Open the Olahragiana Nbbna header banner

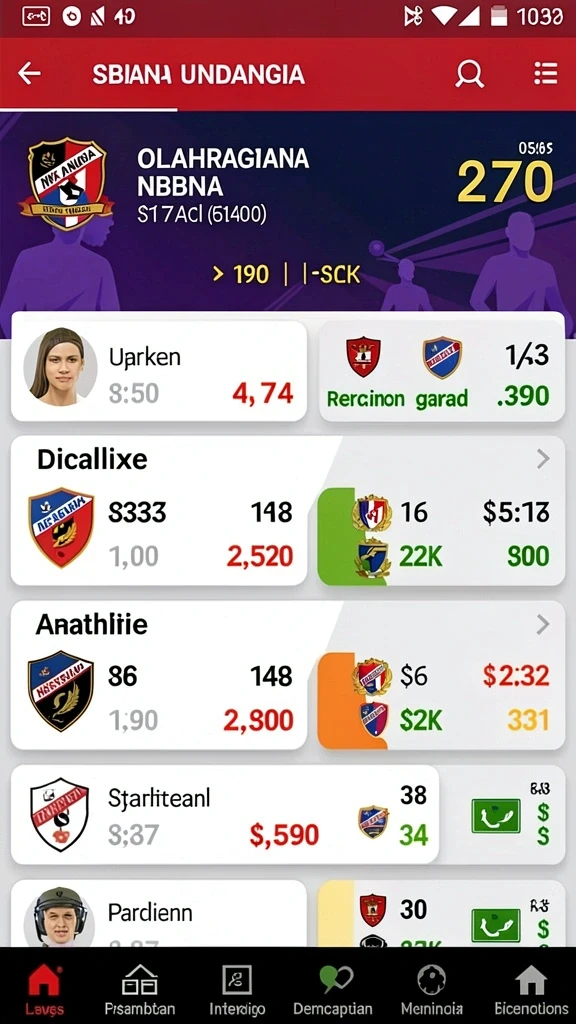pos(288,210)
